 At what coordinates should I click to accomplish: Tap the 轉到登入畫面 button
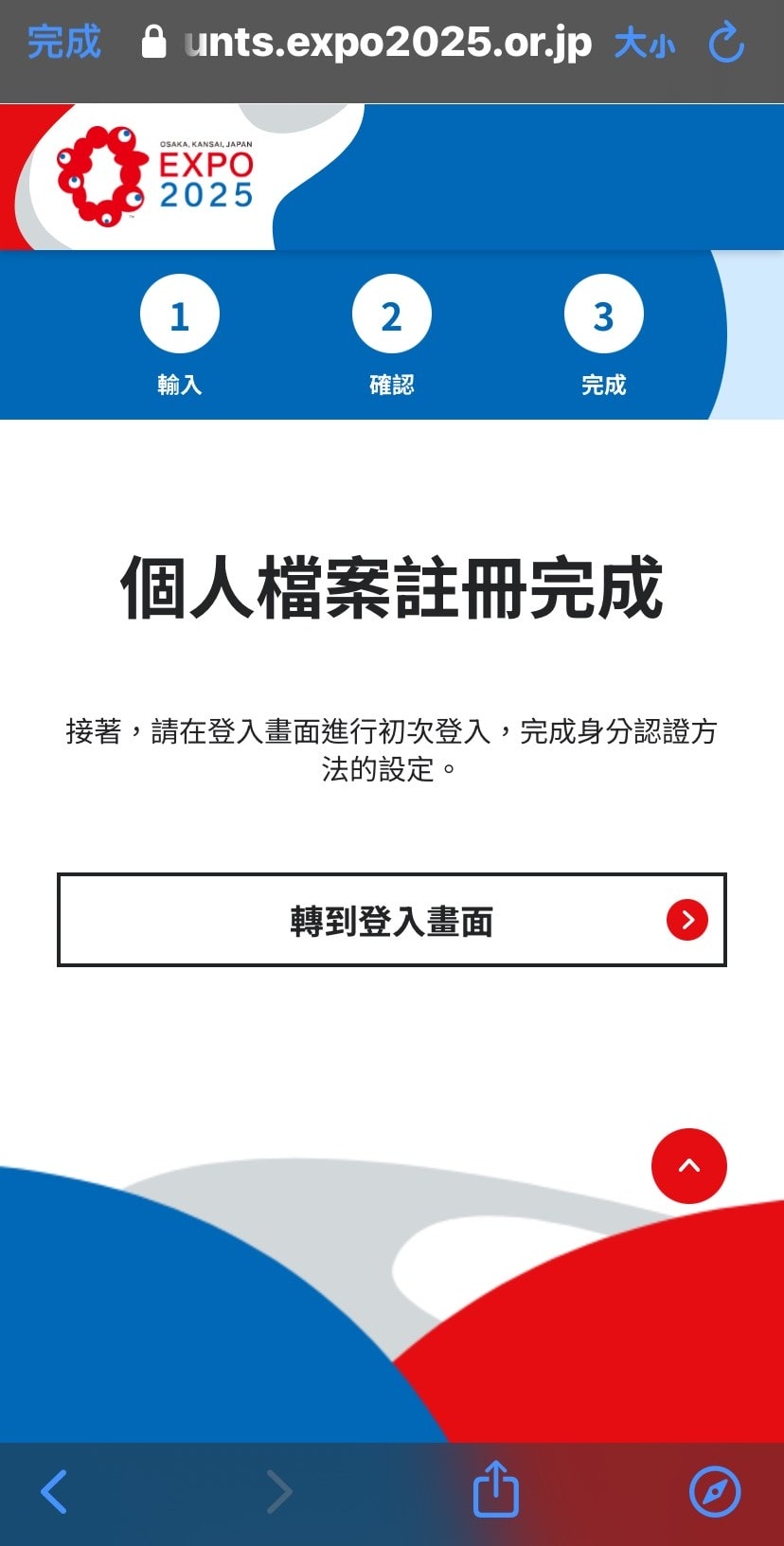click(391, 920)
